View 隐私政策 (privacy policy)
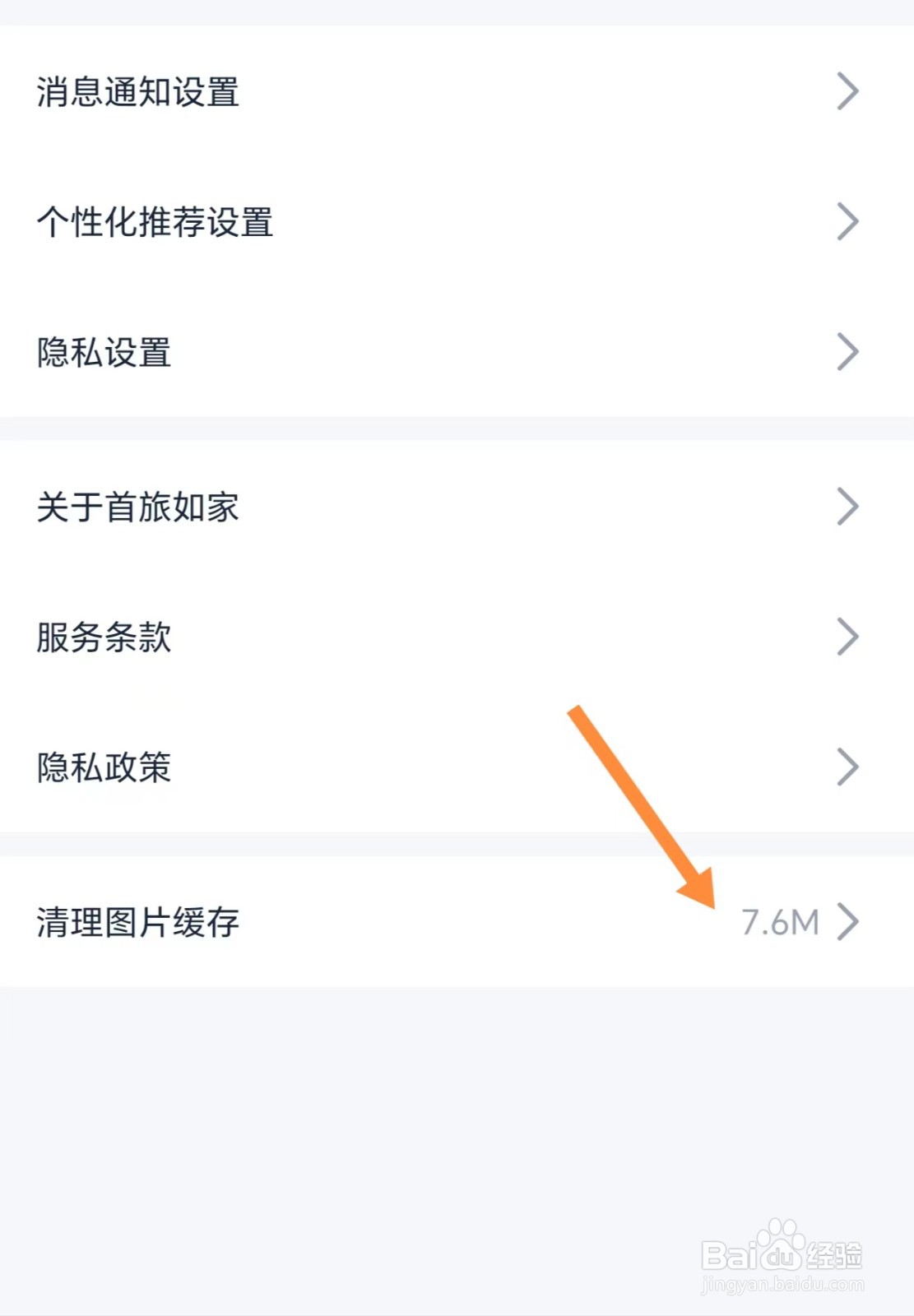This screenshot has width=914, height=1316. click(103, 767)
